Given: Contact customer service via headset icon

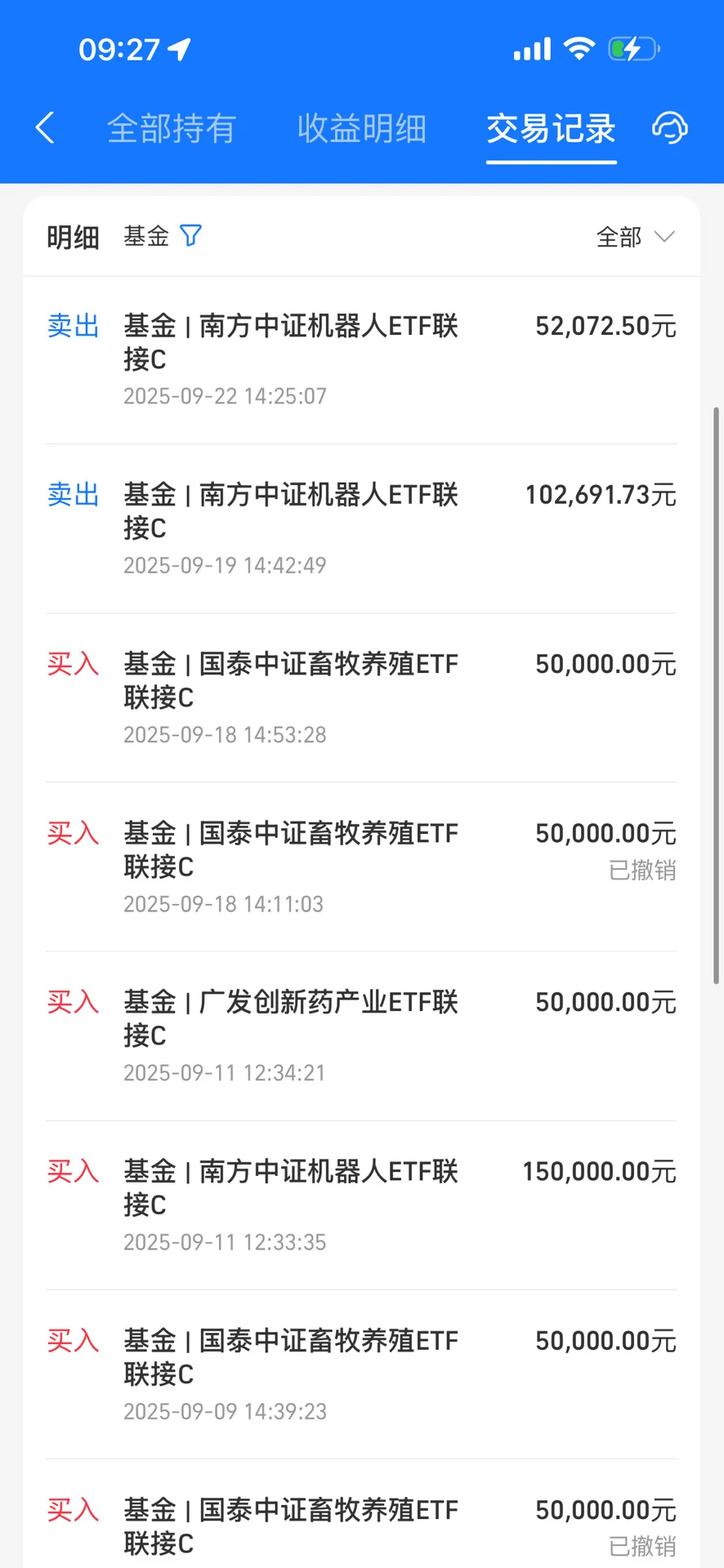Looking at the screenshot, I should (669, 128).
